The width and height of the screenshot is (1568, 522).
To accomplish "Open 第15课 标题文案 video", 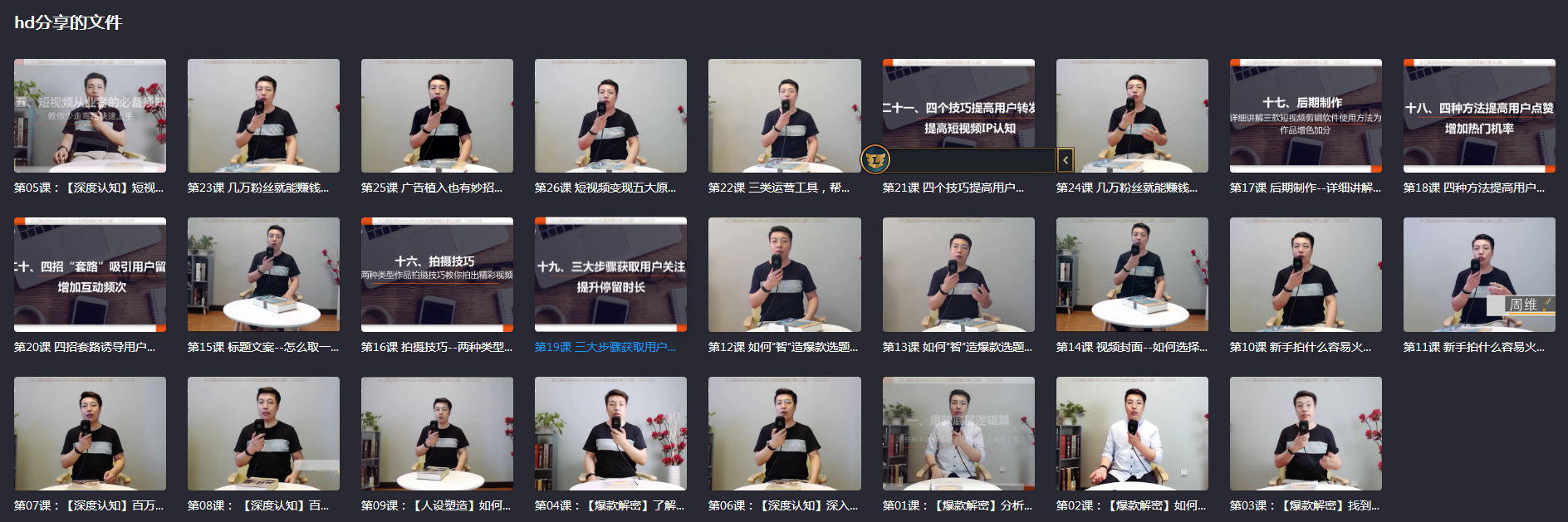I will coord(263,274).
